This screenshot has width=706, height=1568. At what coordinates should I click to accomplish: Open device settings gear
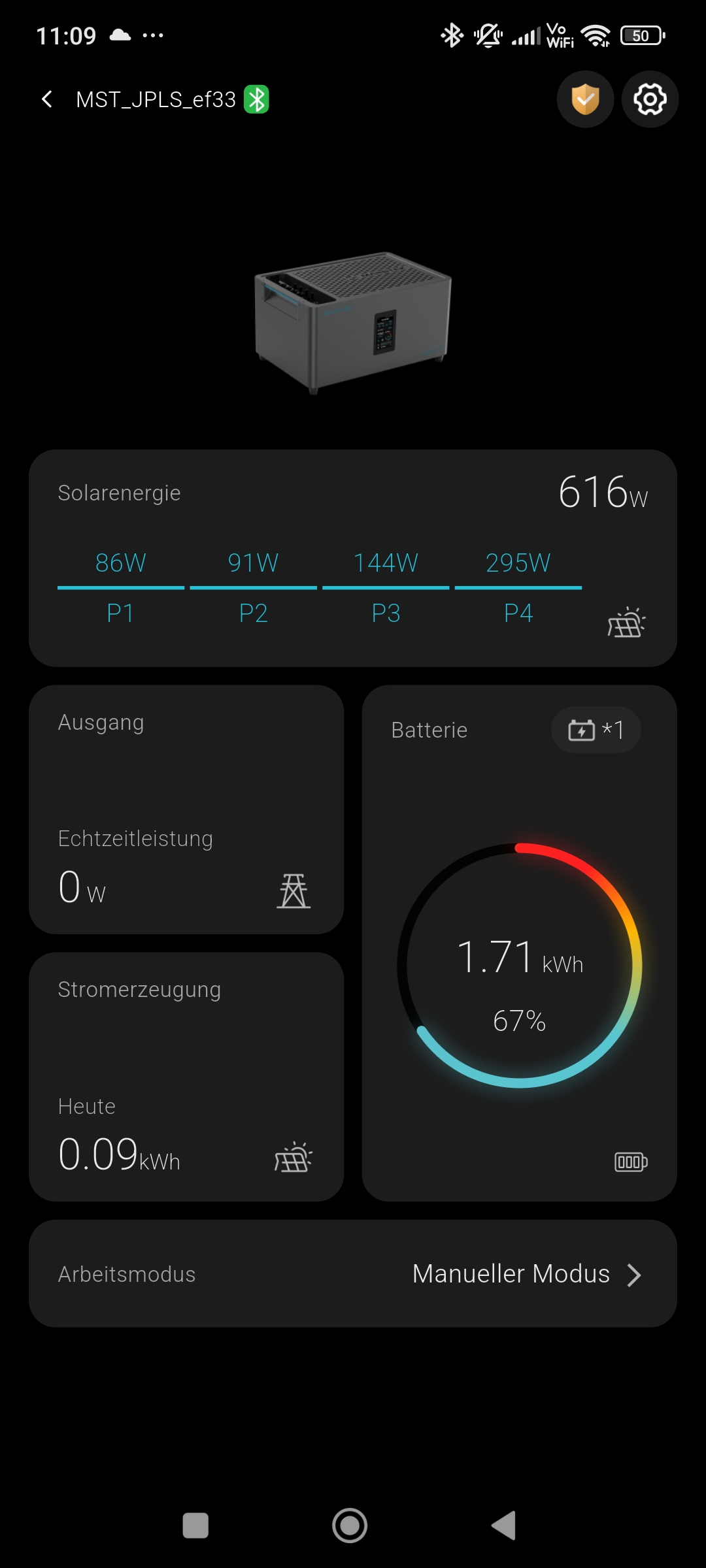(650, 99)
